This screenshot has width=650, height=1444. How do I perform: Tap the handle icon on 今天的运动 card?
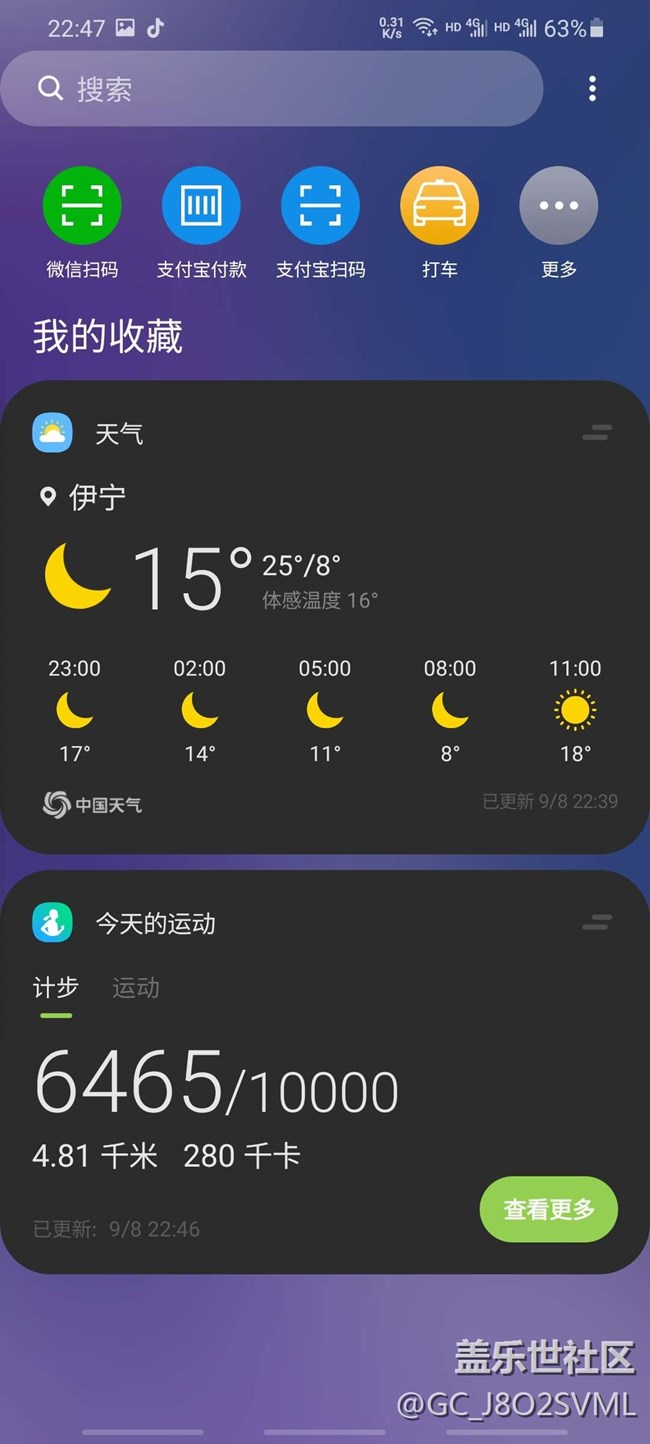tap(597, 922)
